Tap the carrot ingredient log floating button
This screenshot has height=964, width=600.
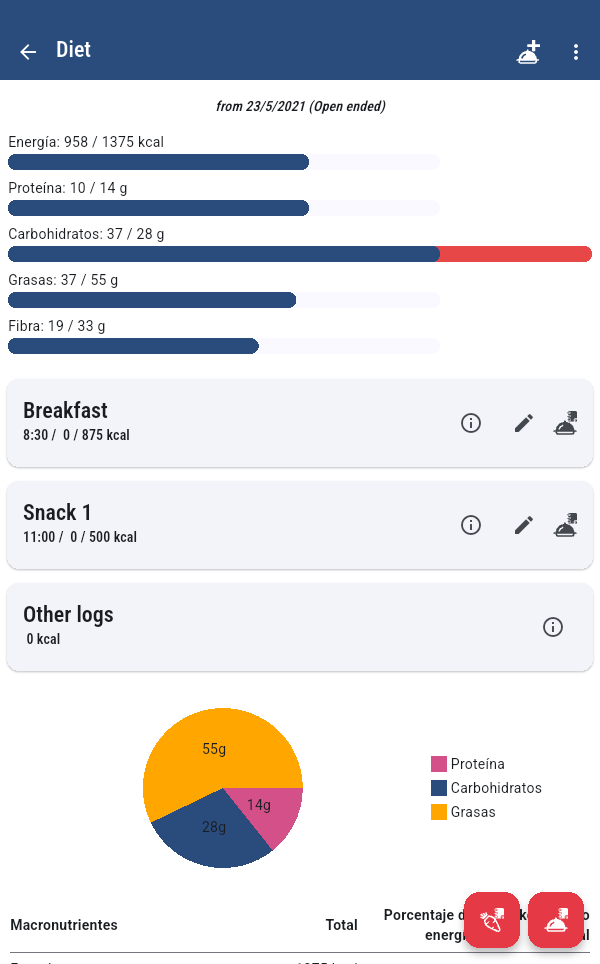pos(492,920)
